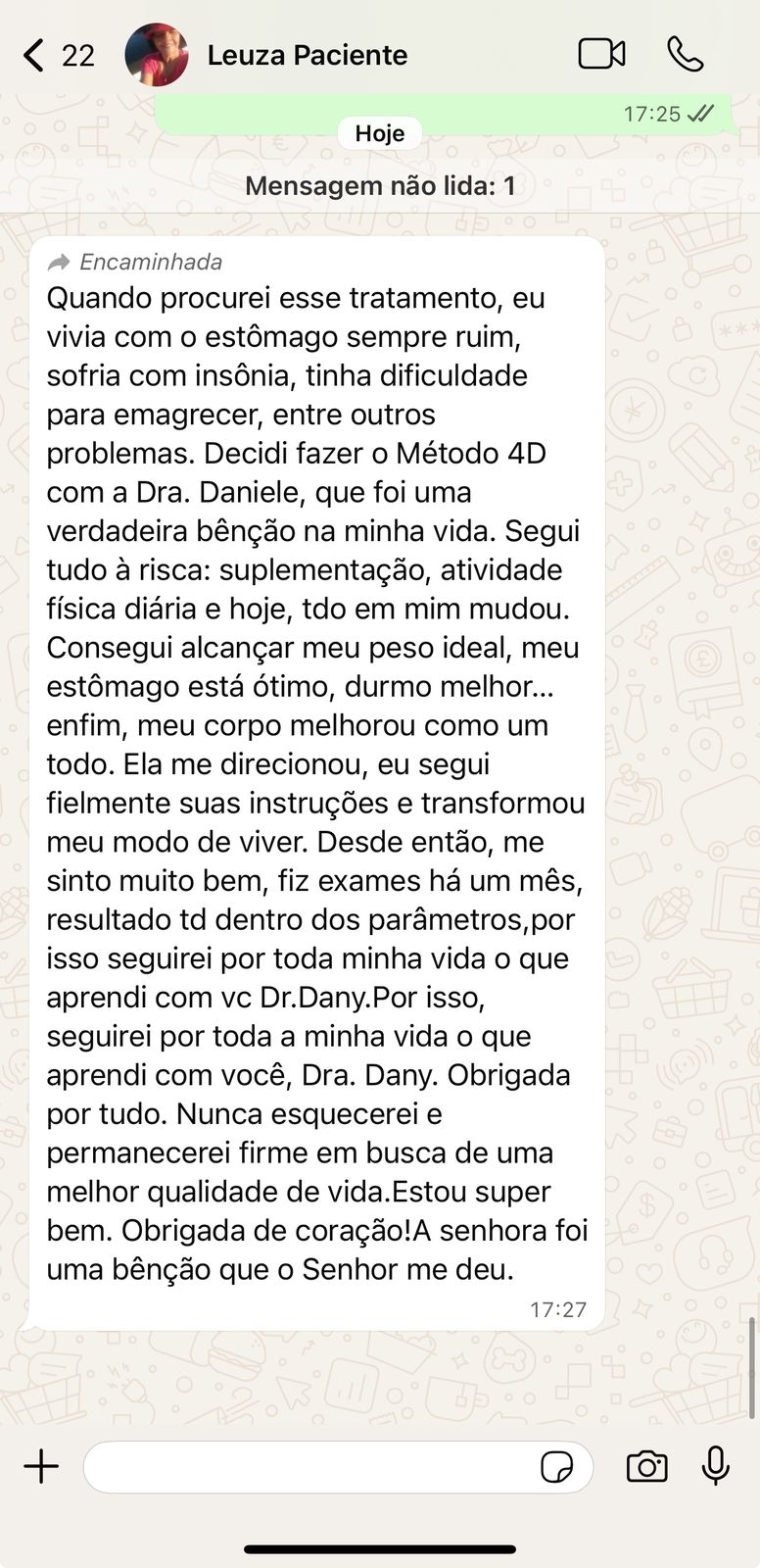Go back to the chat list
Image resolution: width=760 pixels, height=1568 pixels.
[x=34, y=55]
